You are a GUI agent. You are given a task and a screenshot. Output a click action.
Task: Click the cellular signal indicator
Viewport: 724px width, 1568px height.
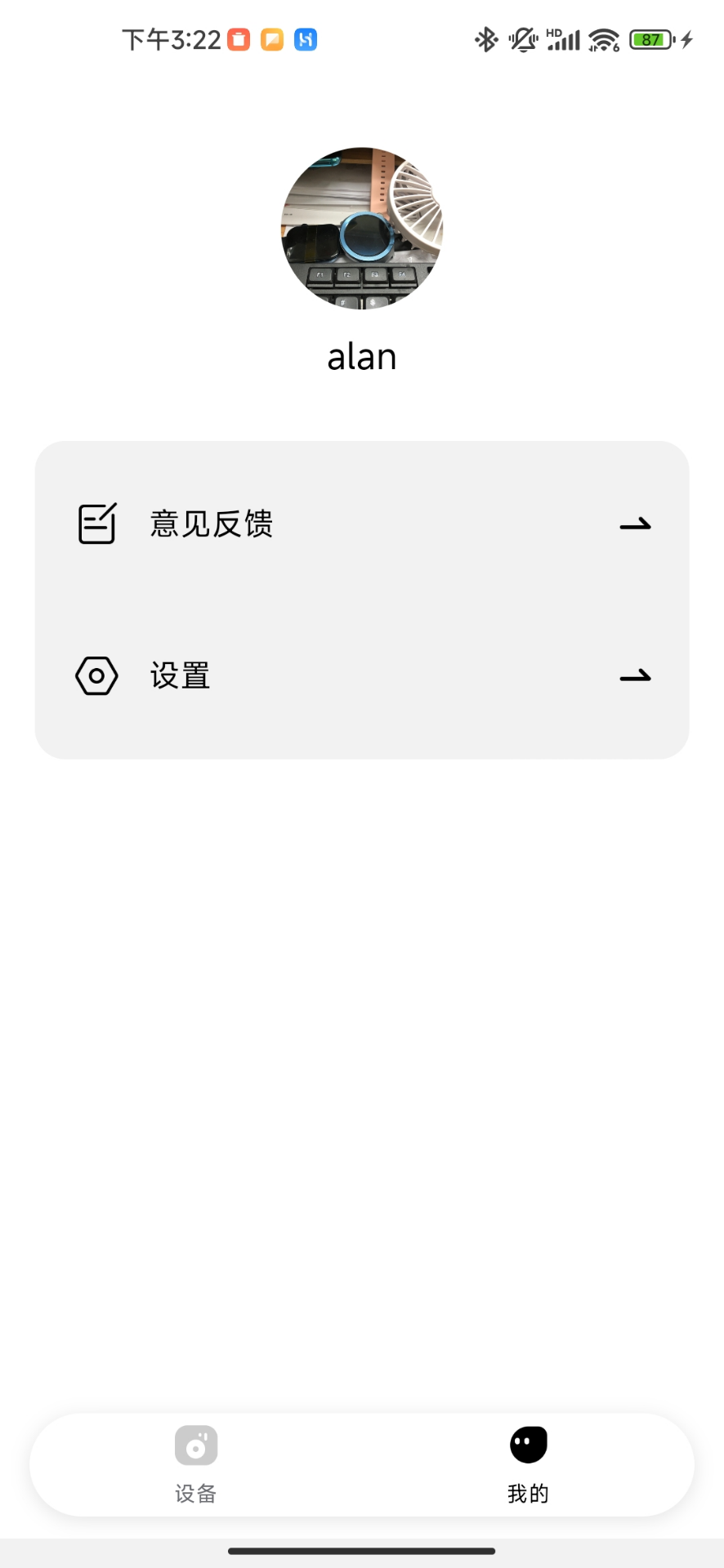[564, 38]
